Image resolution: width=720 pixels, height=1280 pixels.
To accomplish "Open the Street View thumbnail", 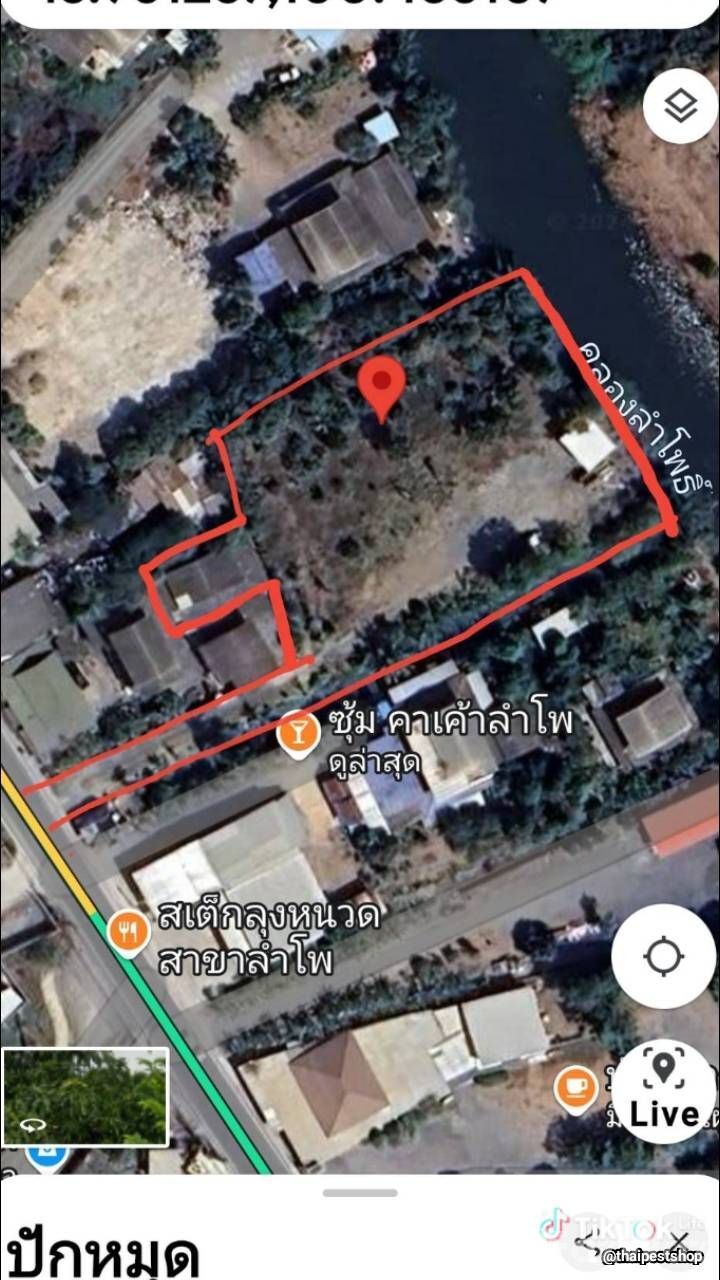I will [85, 1097].
